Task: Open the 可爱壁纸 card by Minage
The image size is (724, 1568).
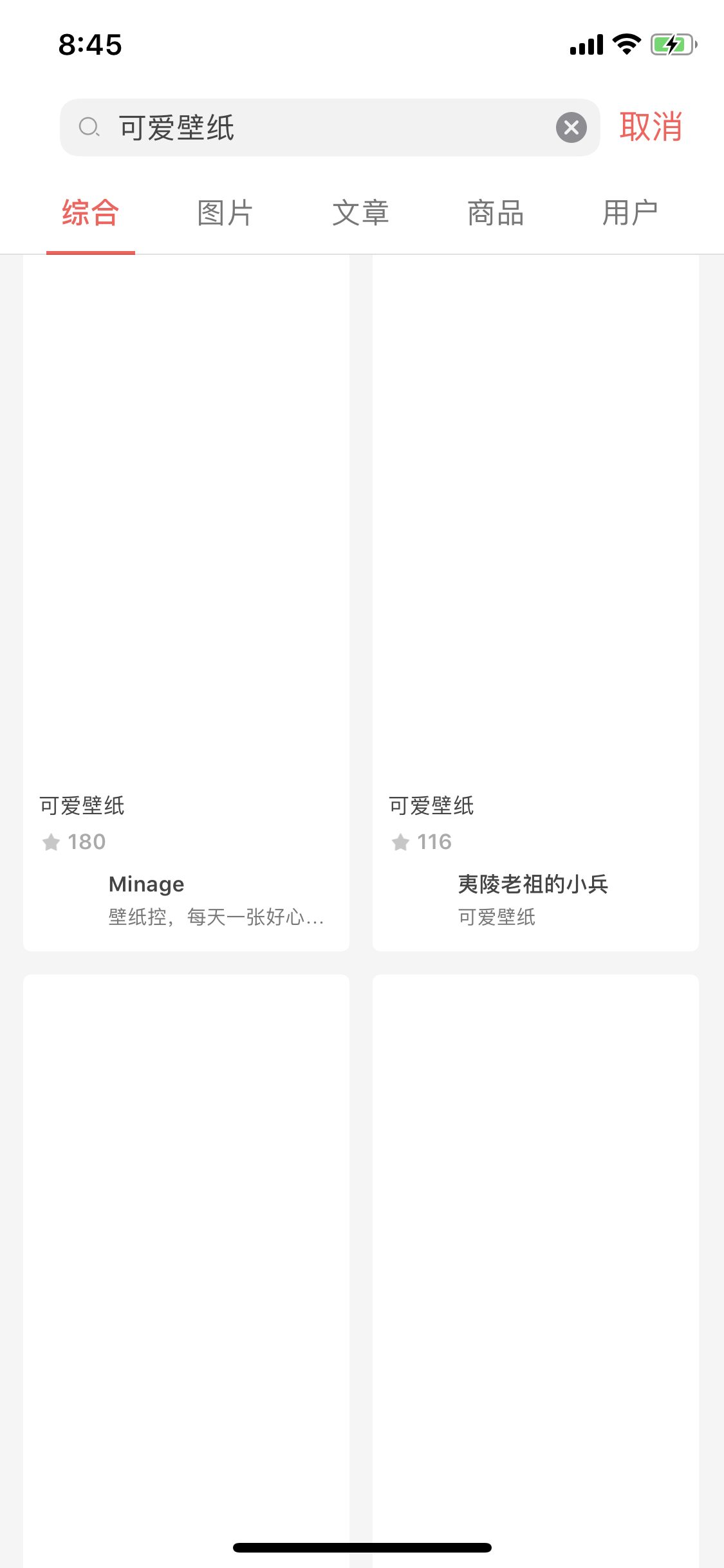Action: [186, 515]
